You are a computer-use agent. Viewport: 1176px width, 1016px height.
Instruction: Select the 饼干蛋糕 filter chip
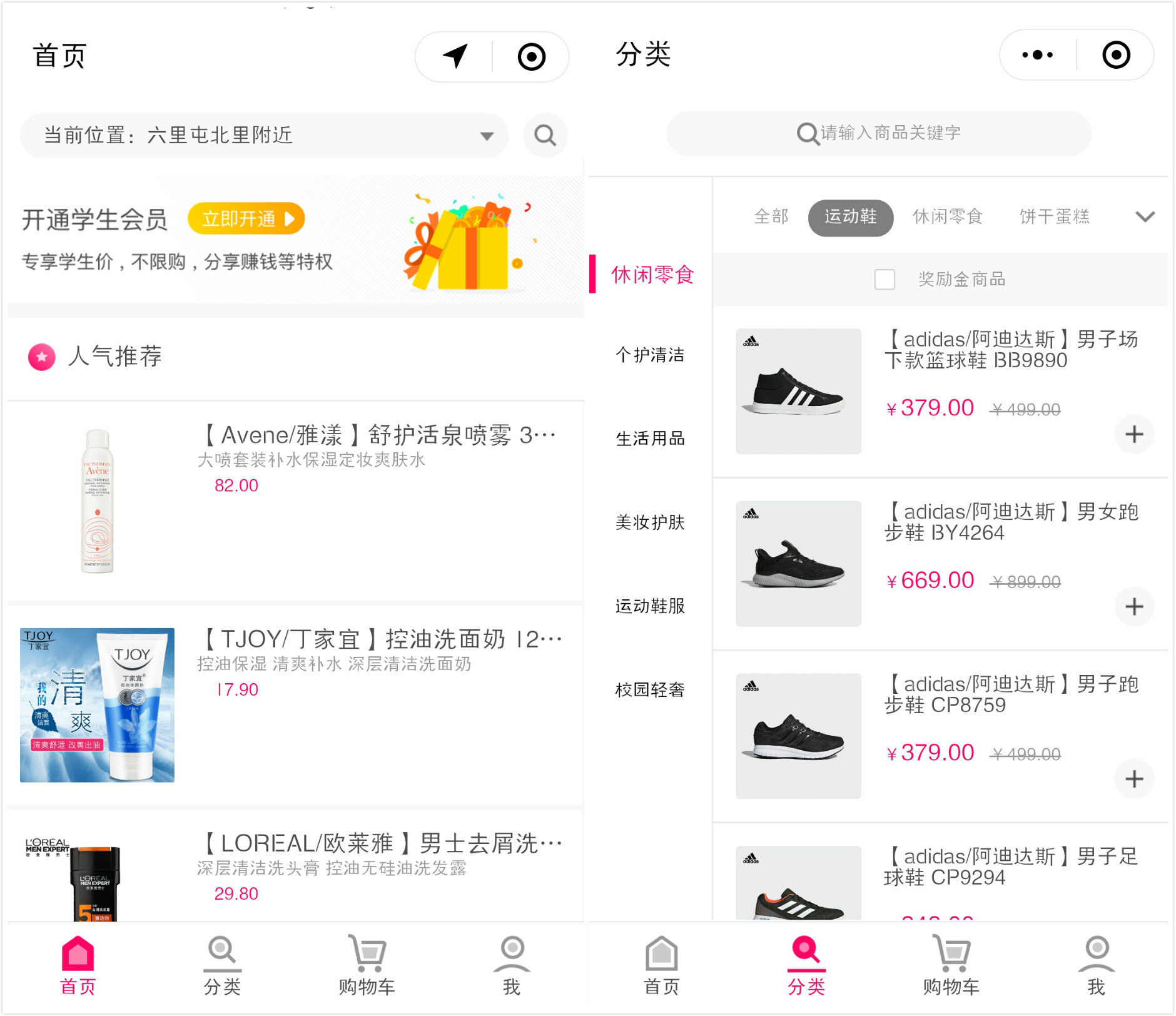(1054, 216)
